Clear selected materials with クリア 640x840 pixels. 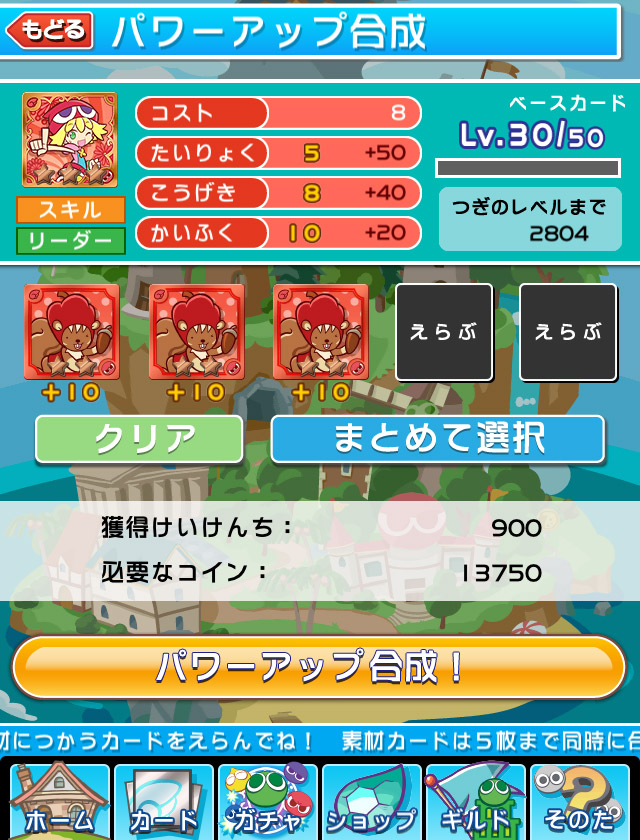[139, 439]
